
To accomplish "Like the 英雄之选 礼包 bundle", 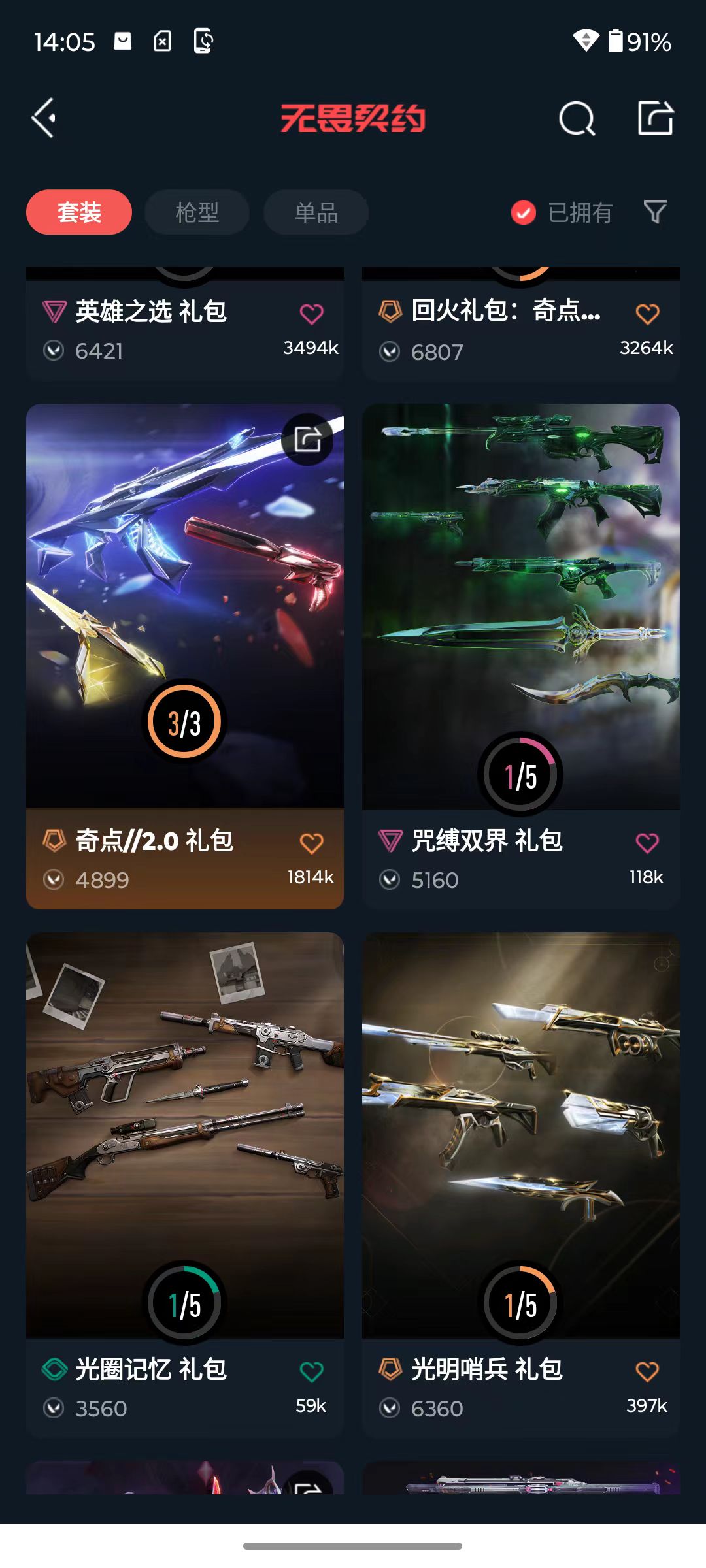I will [x=311, y=314].
